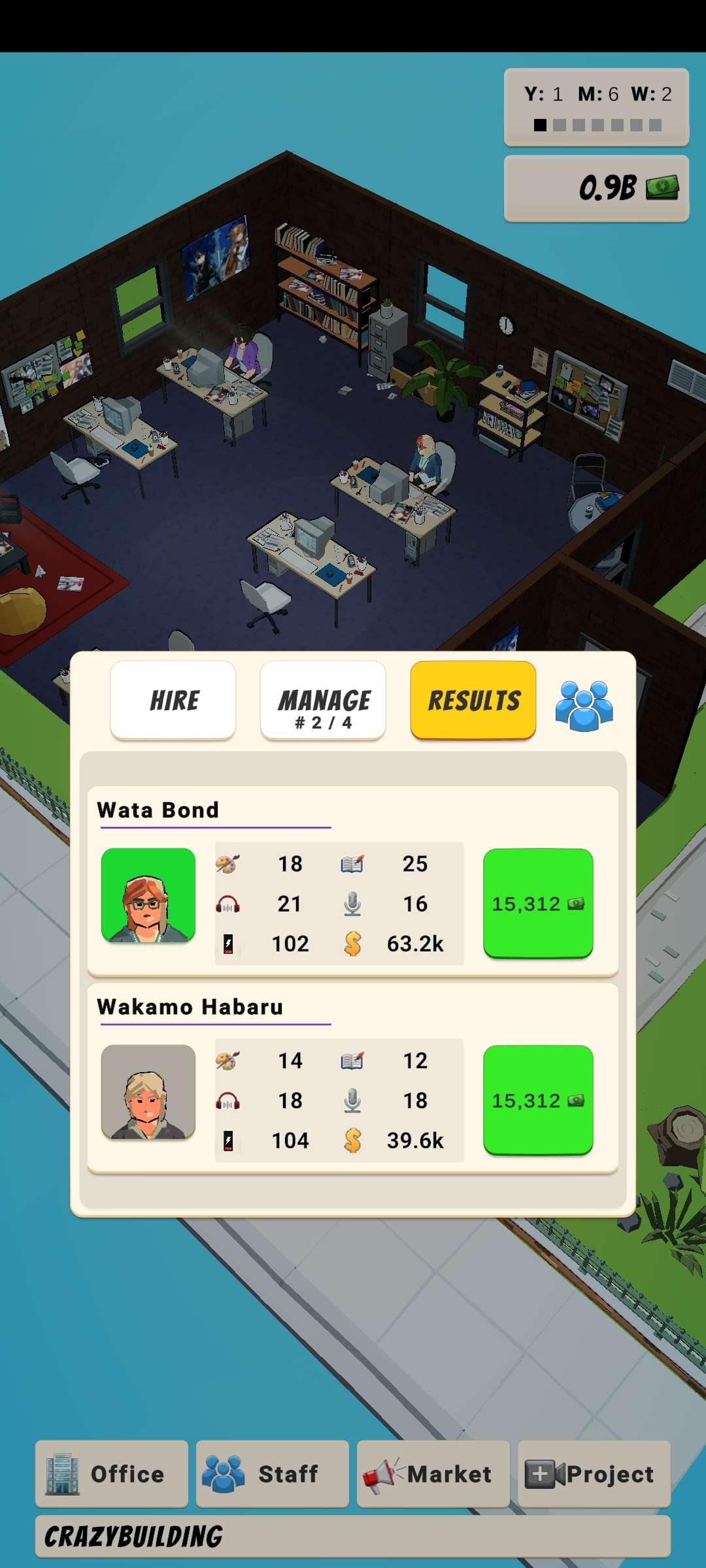The image size is (706, 1568).
Task: Tap the blue staff group icon
Action: pos(584,705)
